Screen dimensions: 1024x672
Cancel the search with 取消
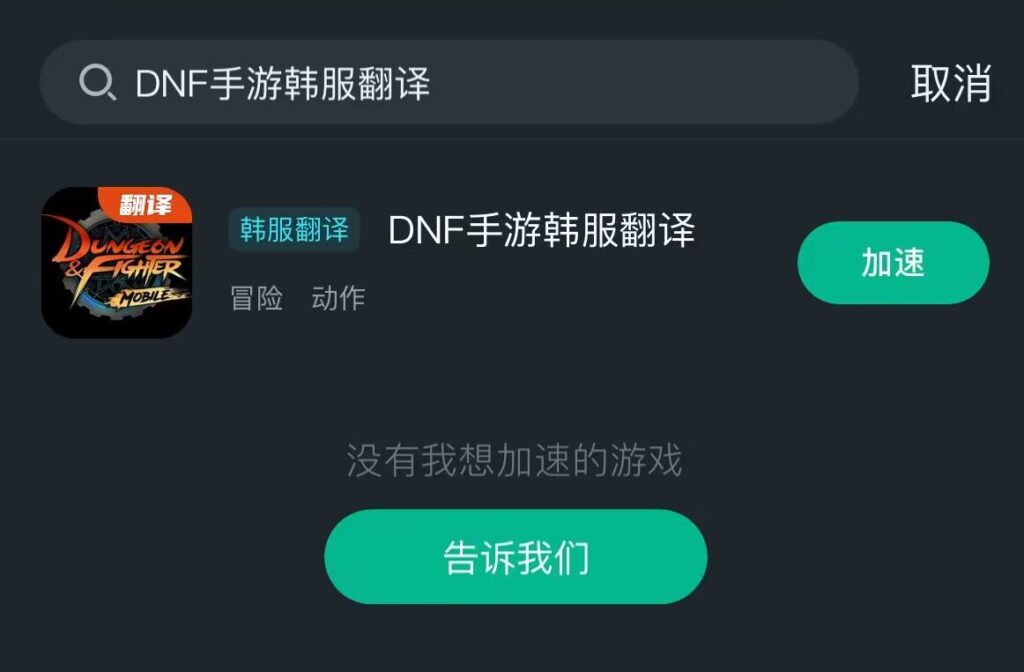(950, 83)
